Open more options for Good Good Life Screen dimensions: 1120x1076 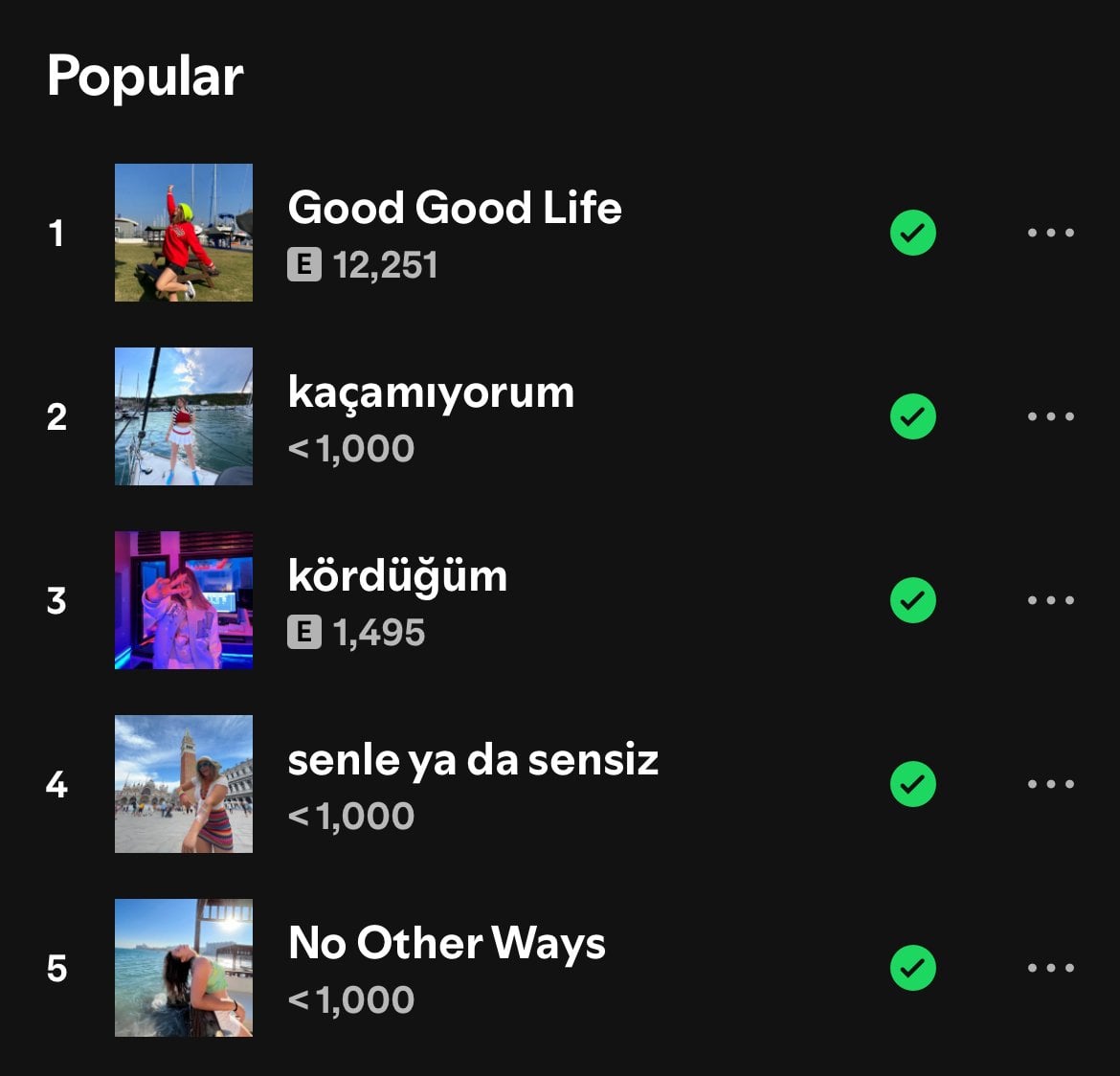1050,233
